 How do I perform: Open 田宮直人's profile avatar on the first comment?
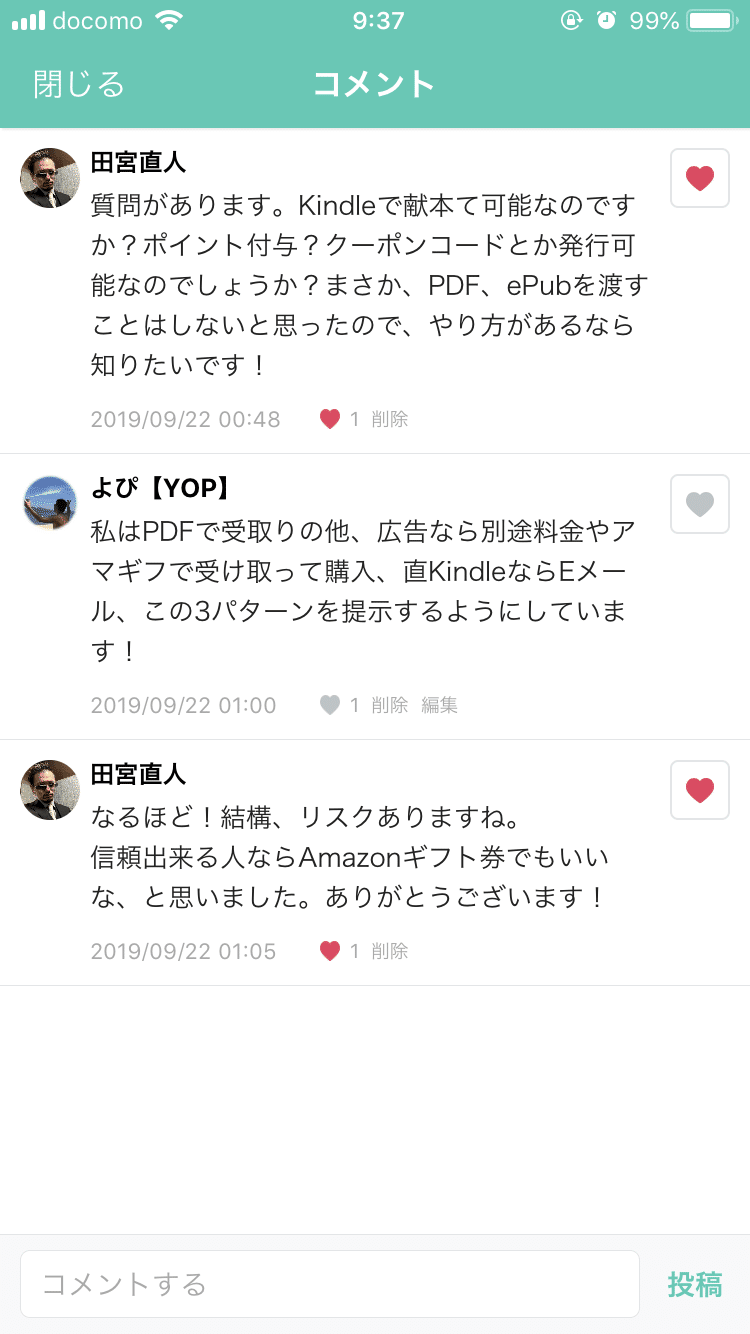(48, 177)
